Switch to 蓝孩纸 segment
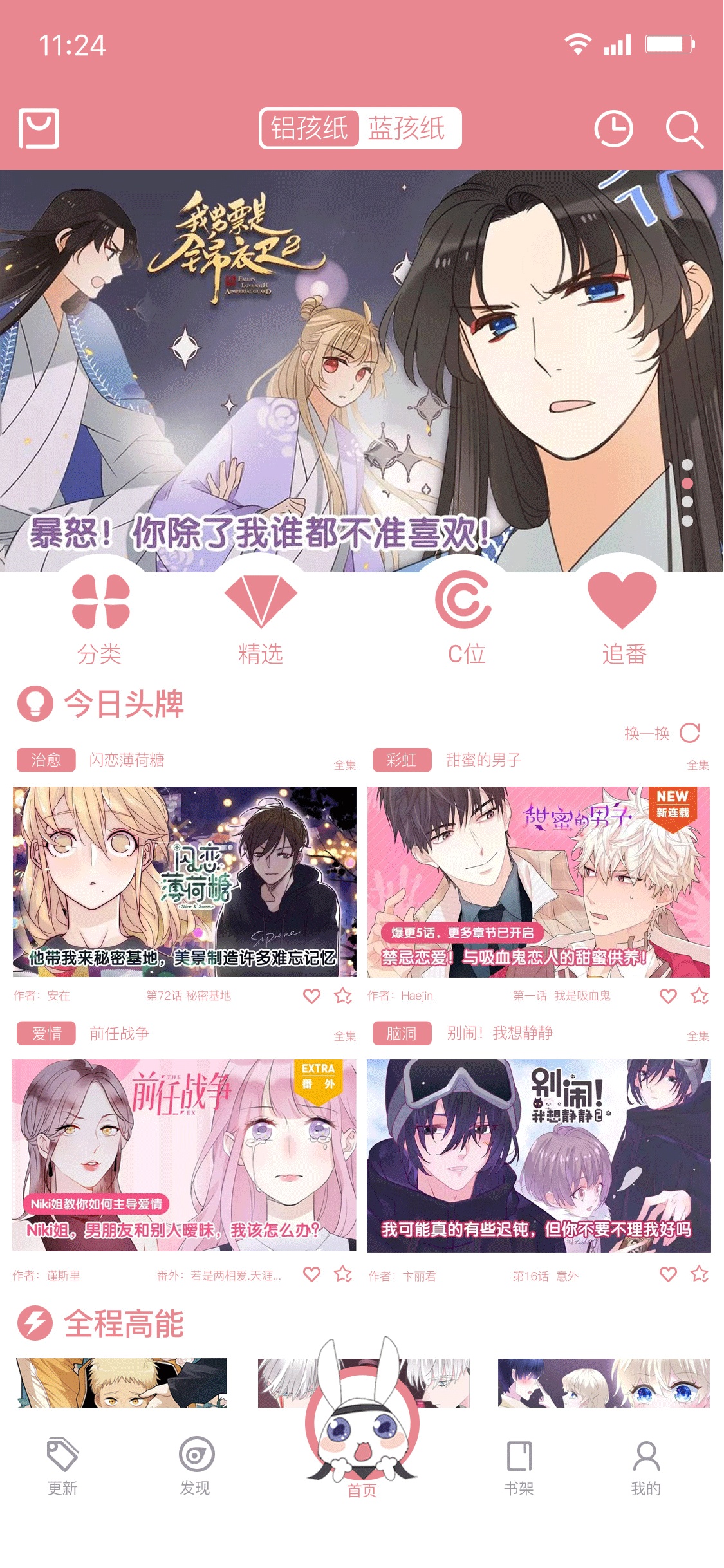The width and height of the screenshot is (724, 1568). (407, 129)
